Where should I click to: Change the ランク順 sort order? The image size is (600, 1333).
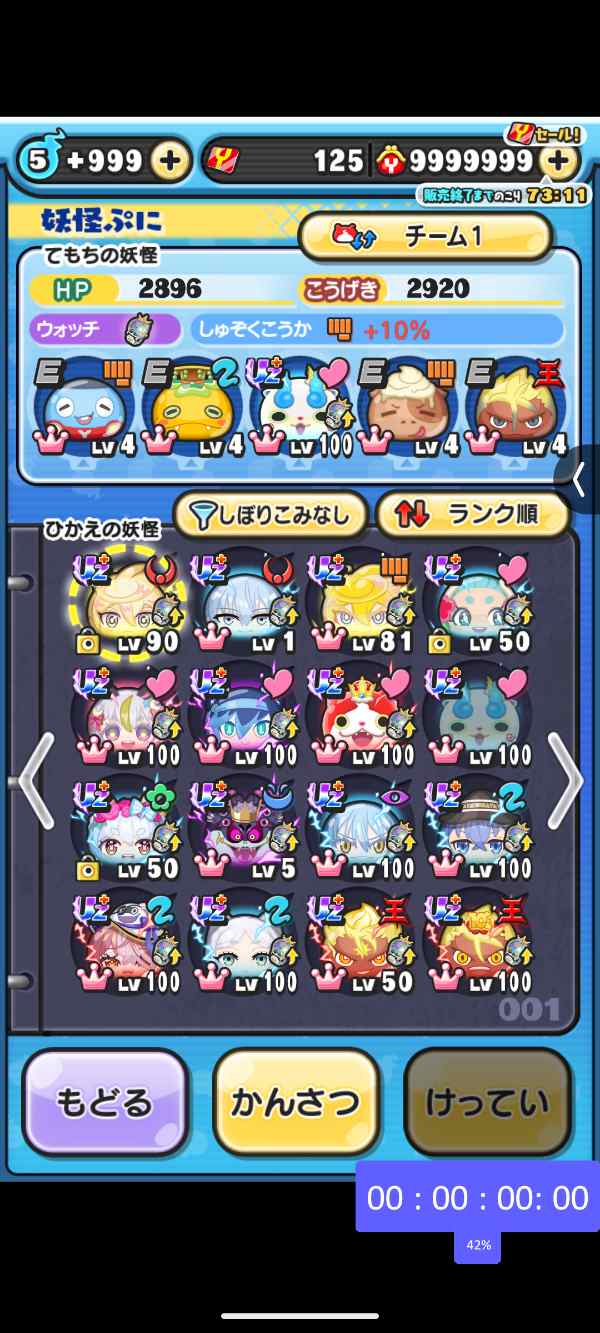472,514
